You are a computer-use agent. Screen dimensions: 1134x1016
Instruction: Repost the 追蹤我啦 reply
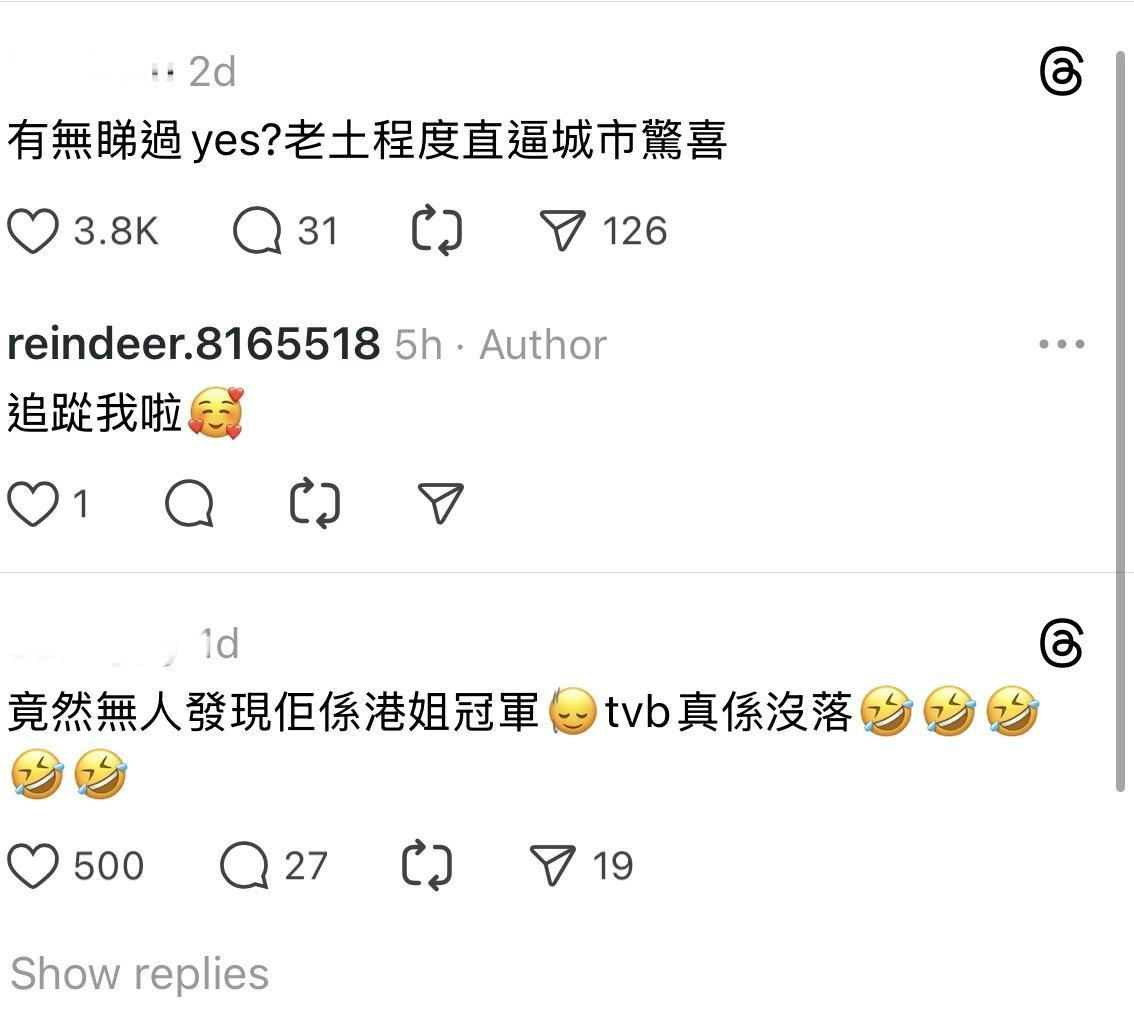pyautogui.click(x=315, y=504)
